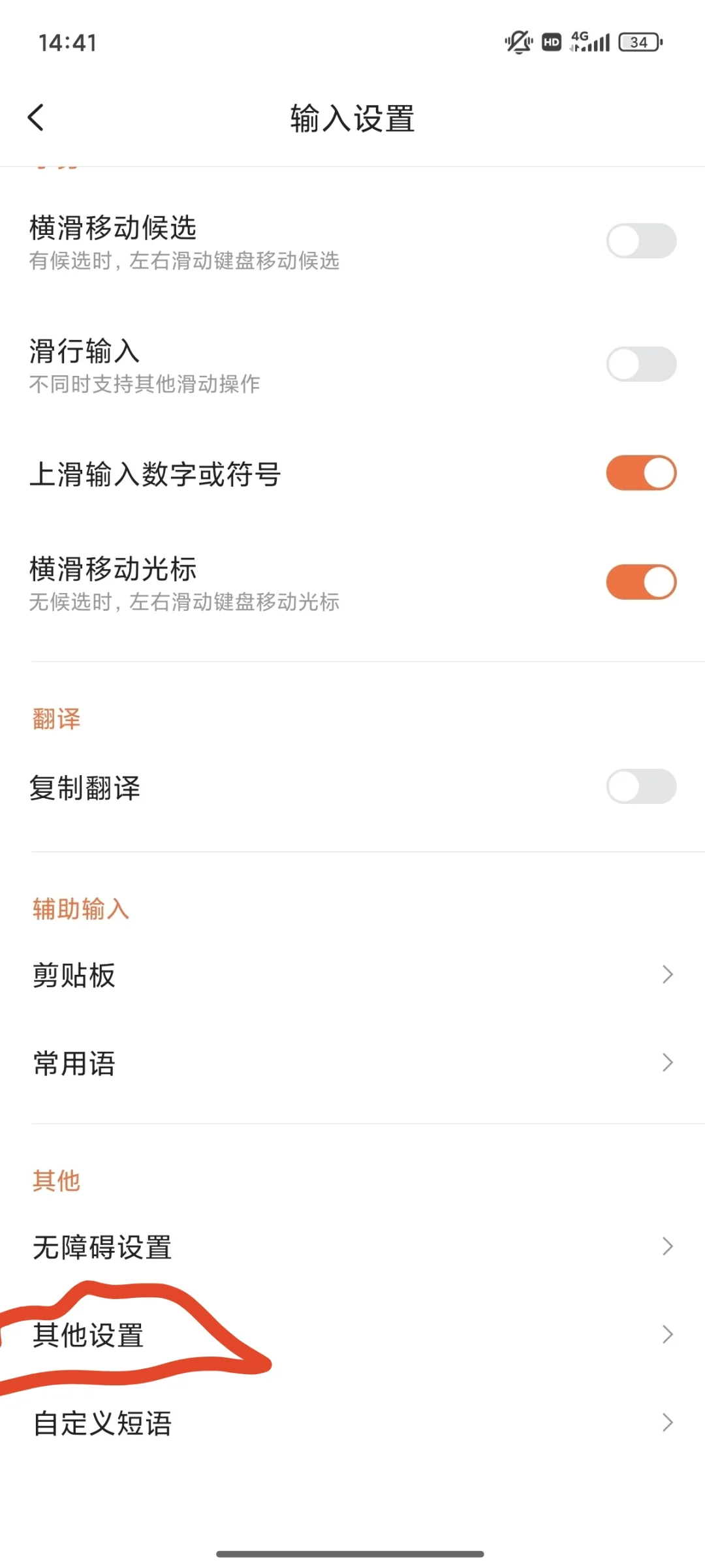Disable 上滑输入数字或符号 switch
705x1568 pixels.
click(x=640, y=473)
